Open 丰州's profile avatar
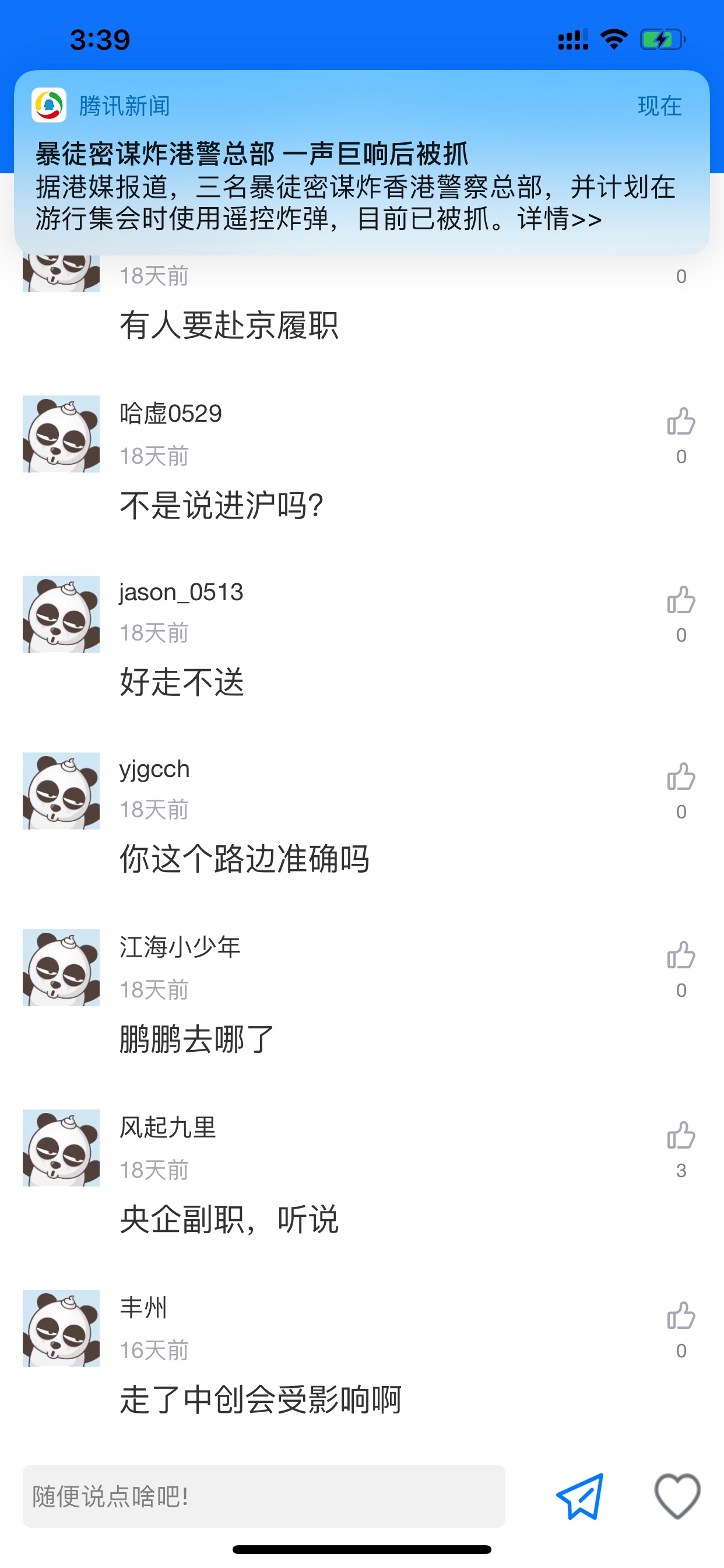This screenshot has height=1568, width=724. pyautogui.click(x=61, y=1328)
